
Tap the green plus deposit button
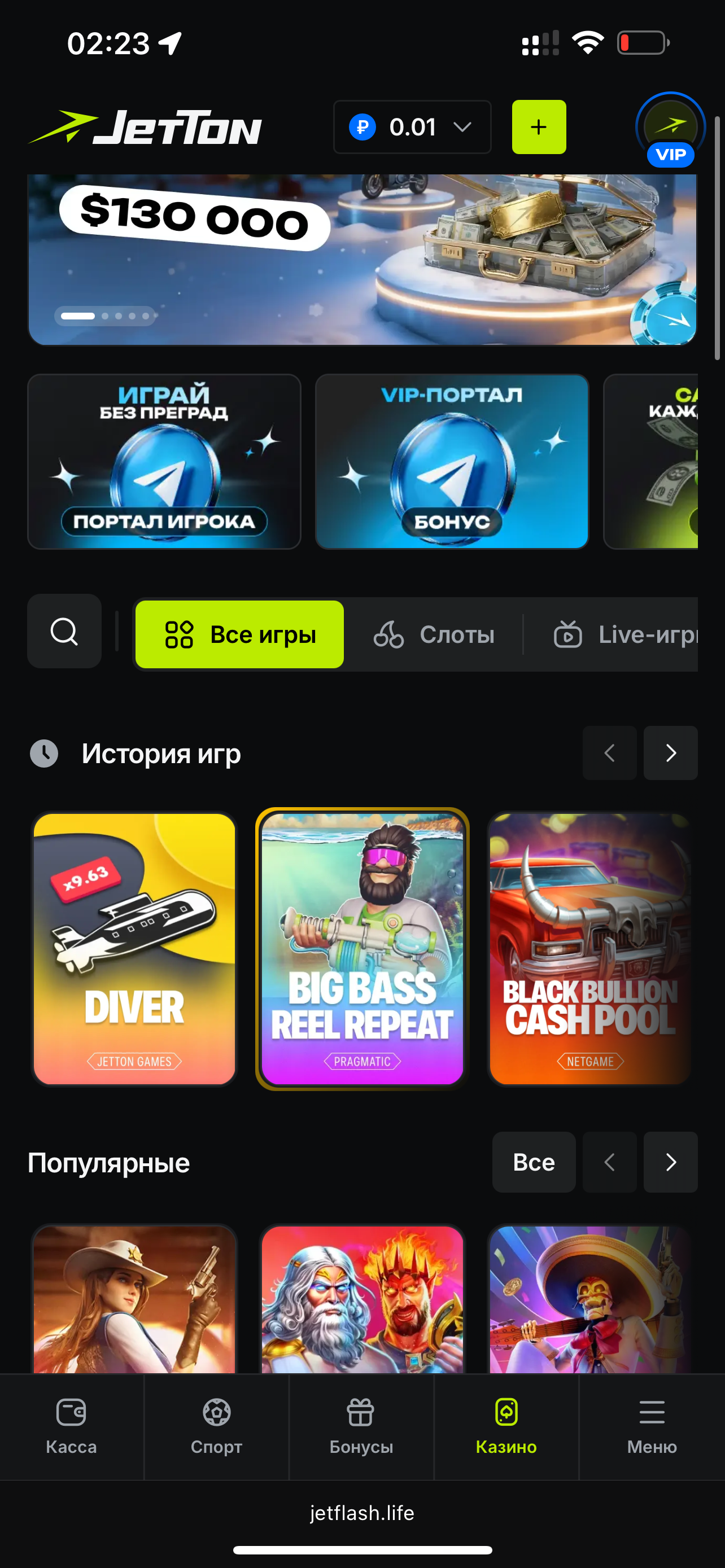539,127
